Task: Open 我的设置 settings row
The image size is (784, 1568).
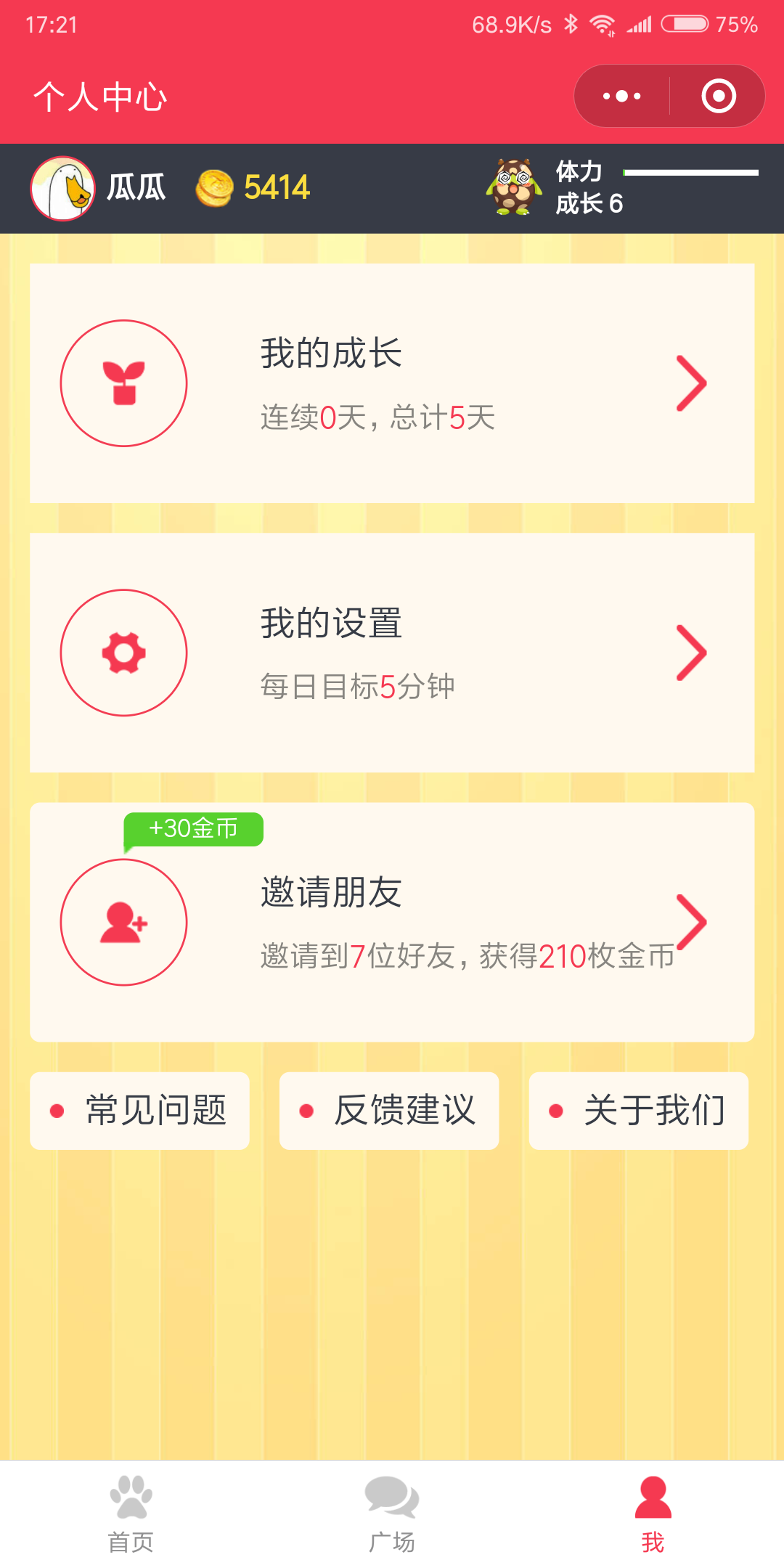Action: click(392, 652)
